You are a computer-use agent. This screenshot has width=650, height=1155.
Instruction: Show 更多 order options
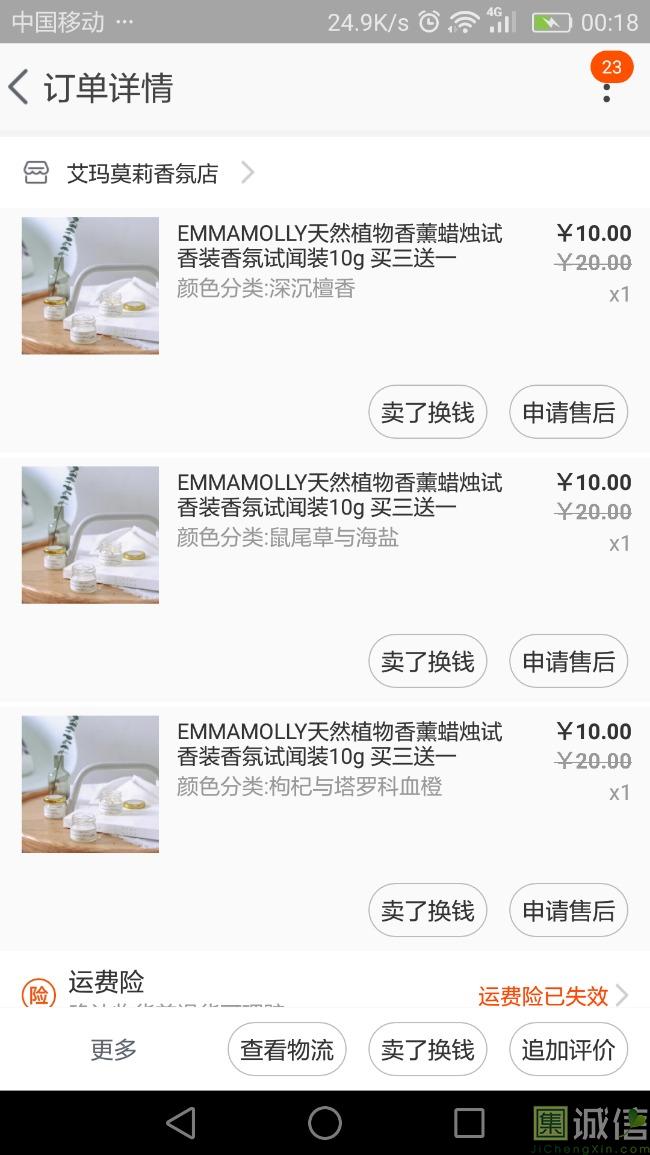pos(113,1050)
